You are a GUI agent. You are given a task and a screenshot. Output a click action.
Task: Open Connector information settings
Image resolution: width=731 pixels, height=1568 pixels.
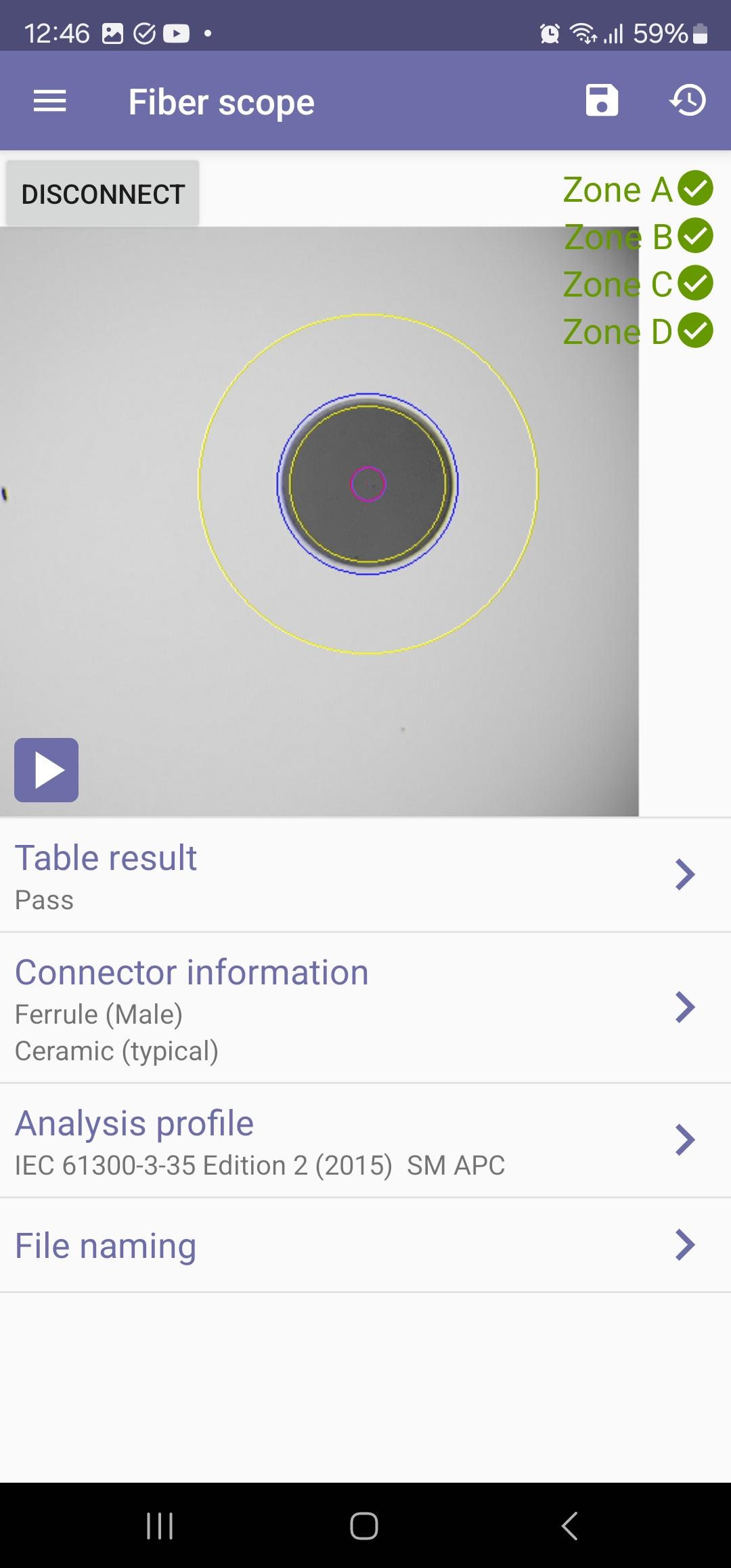(x=365, y=1007)
